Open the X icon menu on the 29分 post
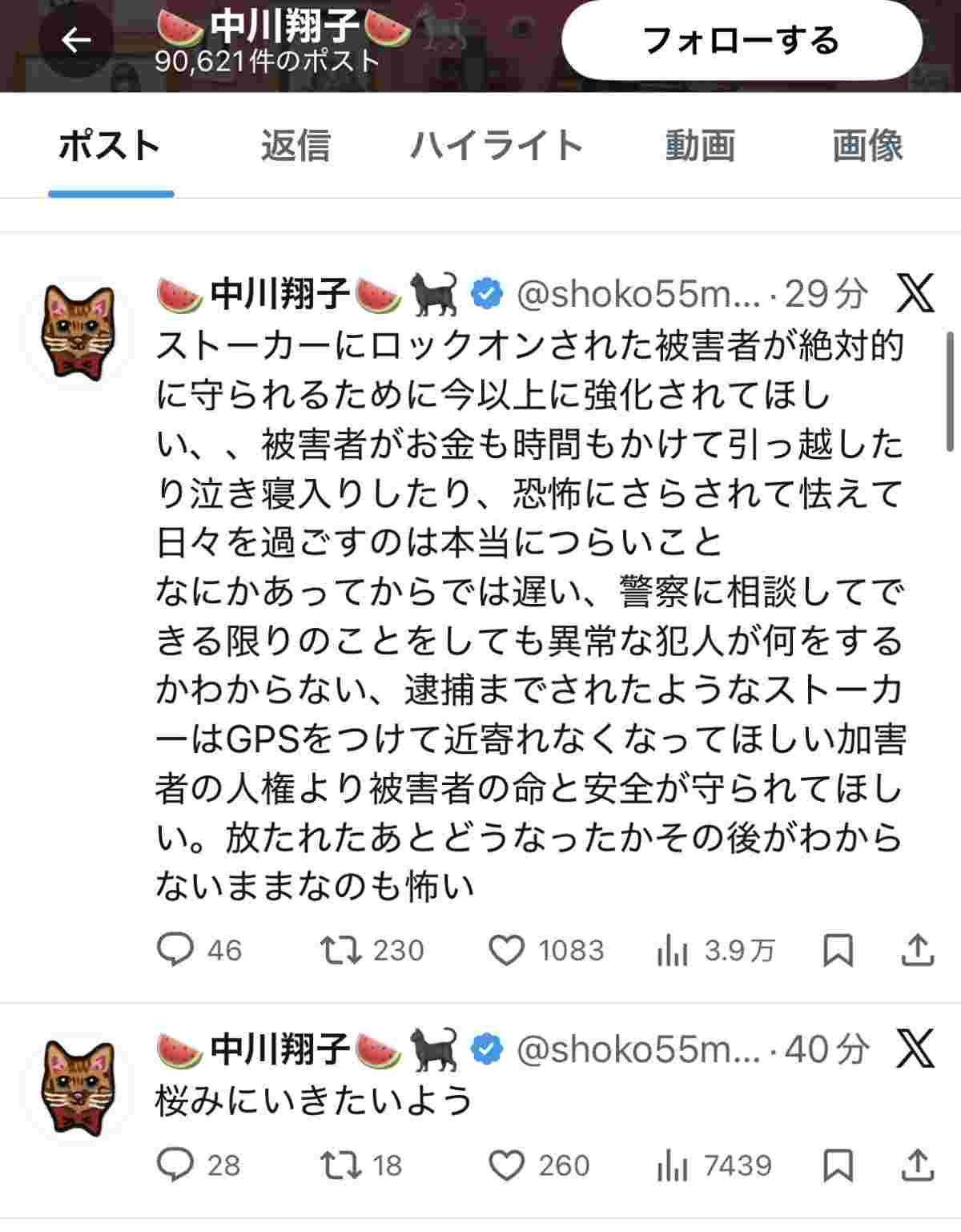The width and height of the screenshot is (961, 1232). 915,294
